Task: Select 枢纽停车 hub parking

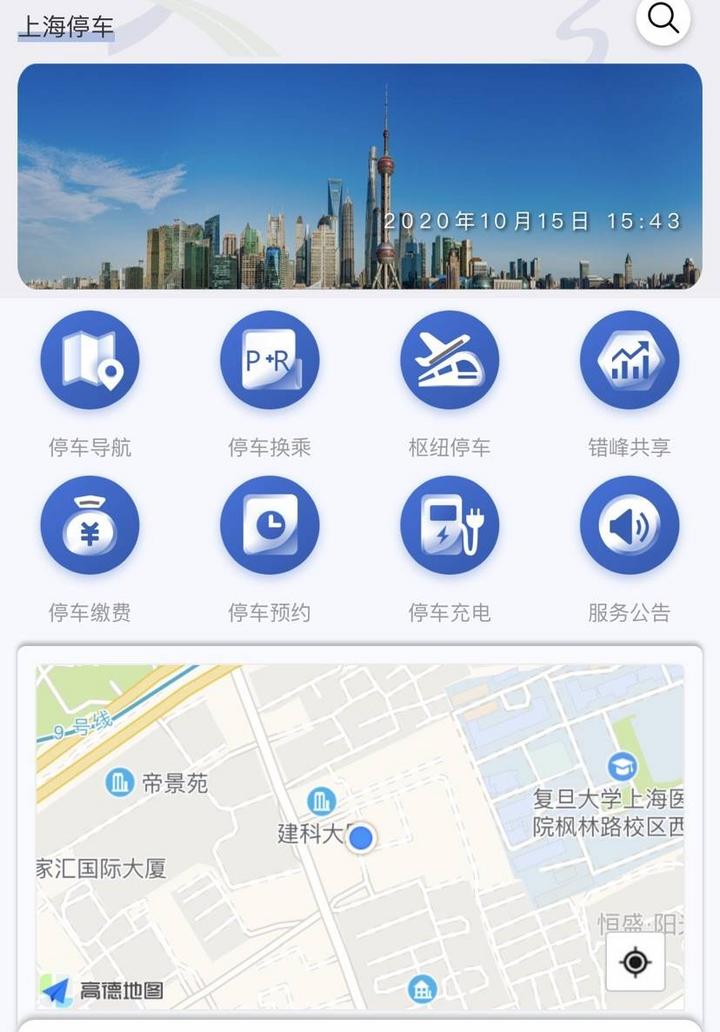Action: pyautogui.click(x=450, y=360)
